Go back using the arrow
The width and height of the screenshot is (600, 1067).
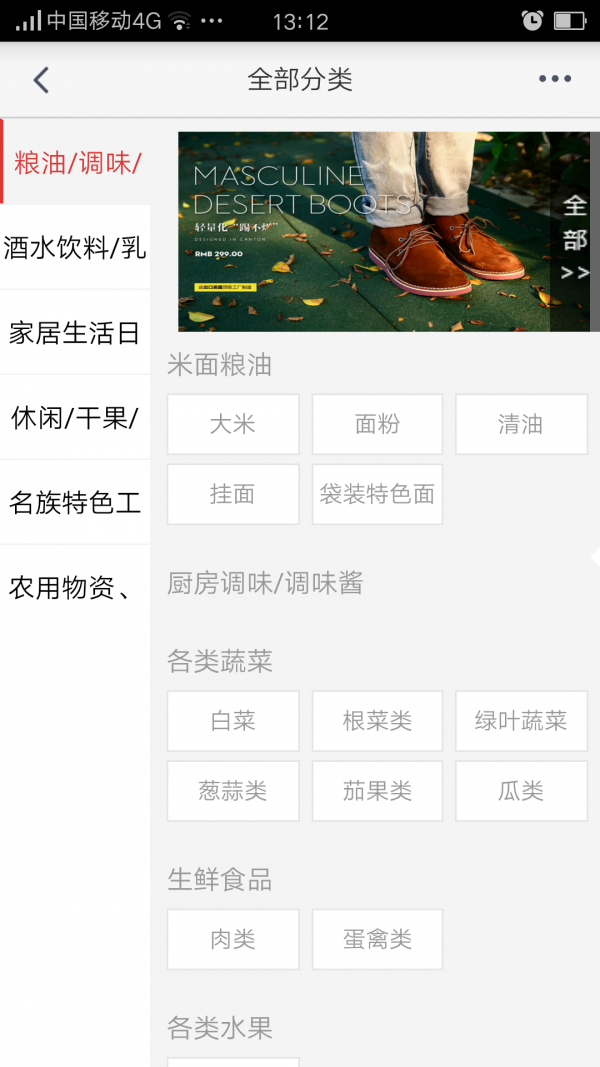coord(41,80)
